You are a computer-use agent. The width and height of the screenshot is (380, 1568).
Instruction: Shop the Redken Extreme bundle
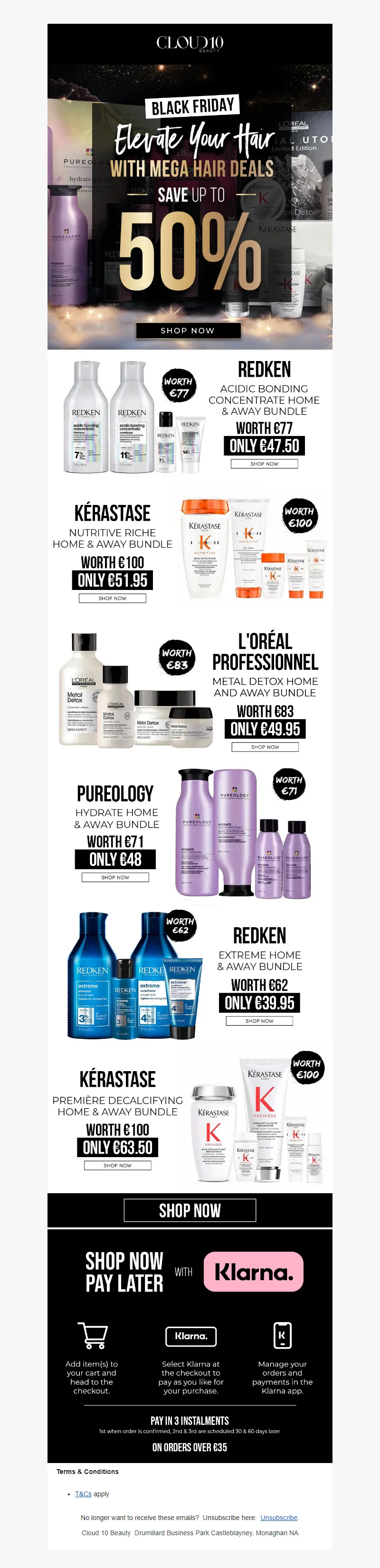coord(259,1021)
